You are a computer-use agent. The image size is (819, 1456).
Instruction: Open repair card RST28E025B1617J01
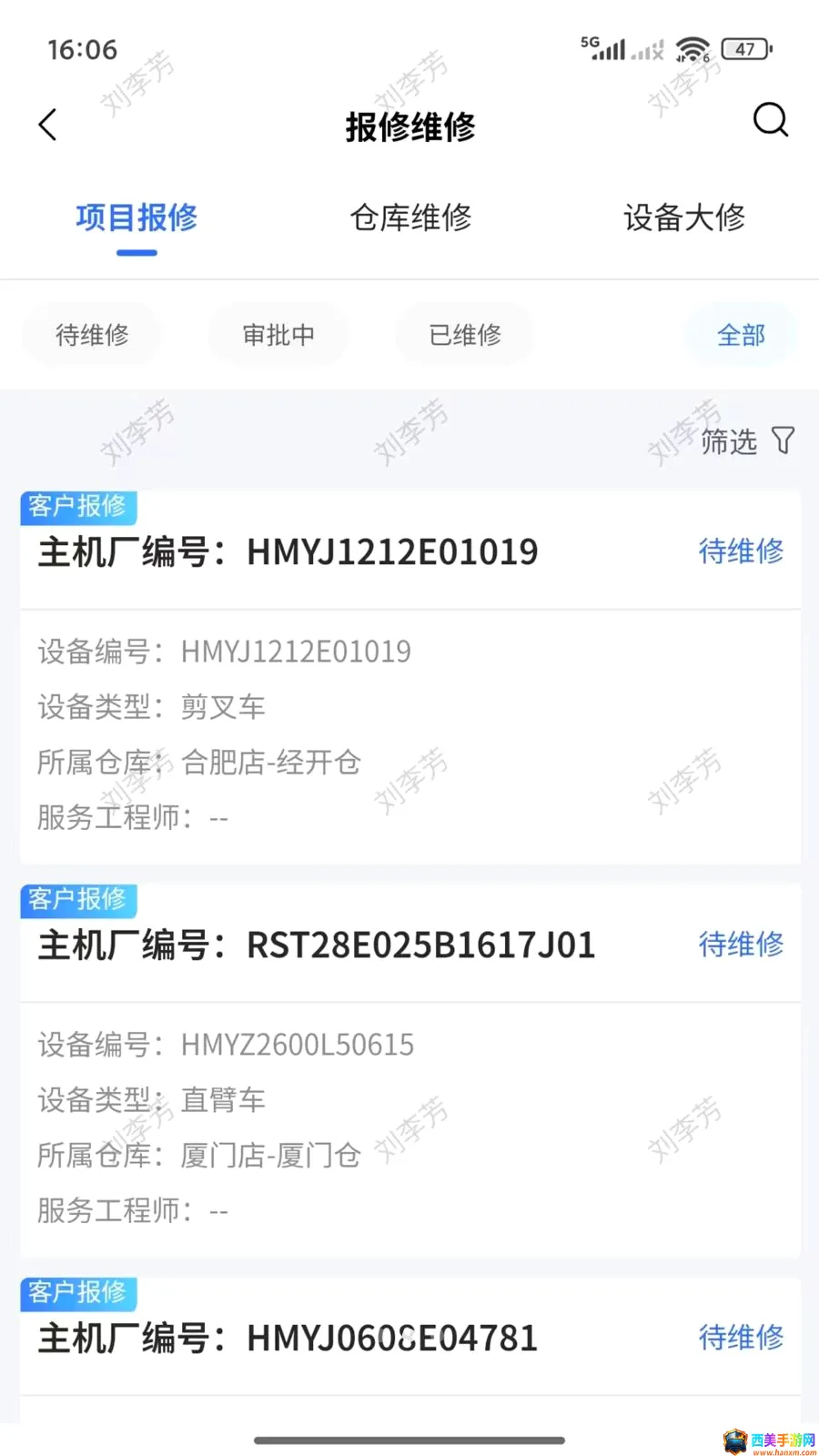[410, 1071]
